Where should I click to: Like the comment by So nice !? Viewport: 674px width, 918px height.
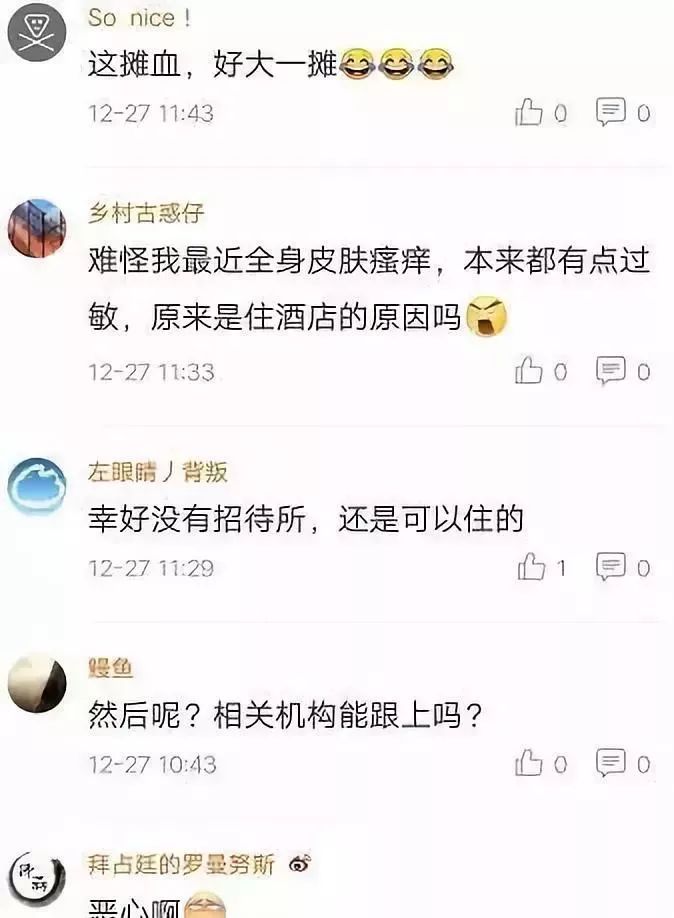(529, 112)
